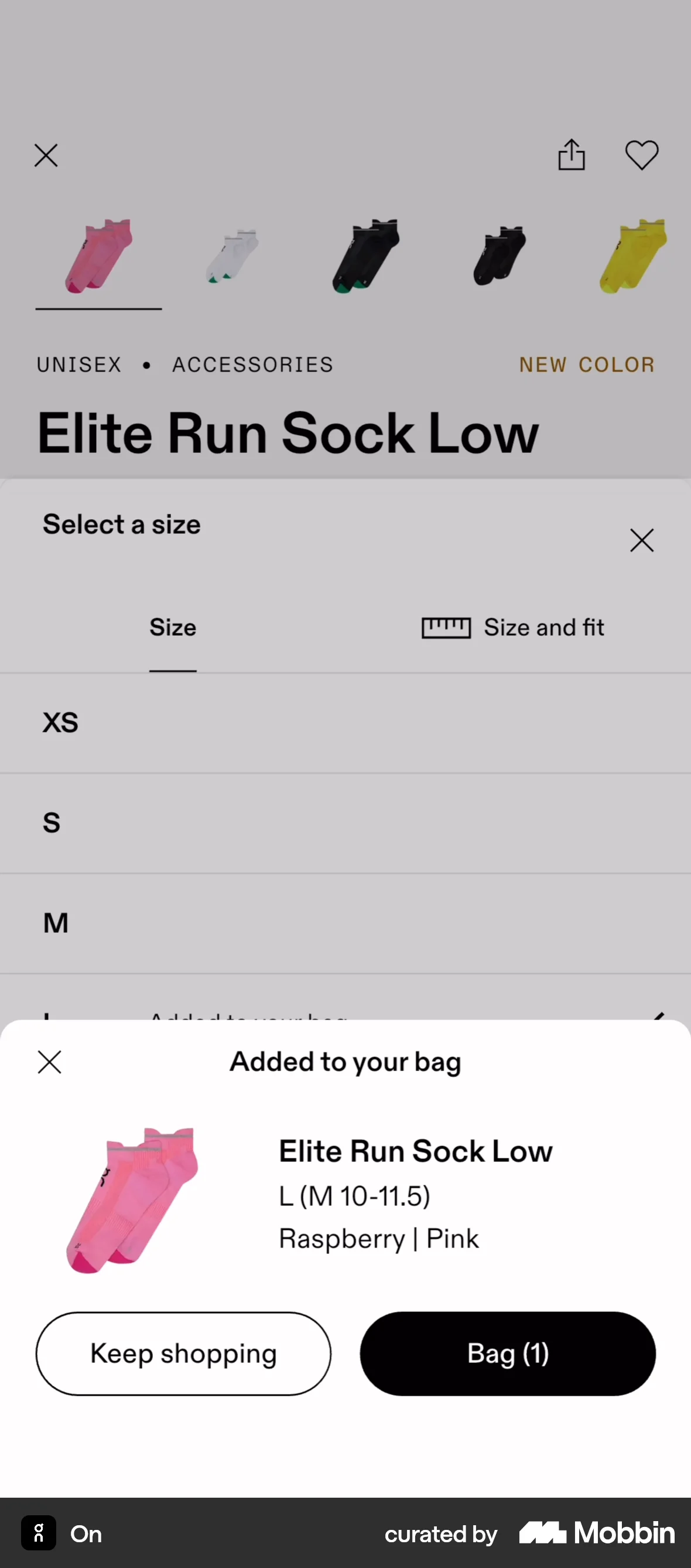Collapse the size picker panel

pyautogui.click(x=642, y=540)
